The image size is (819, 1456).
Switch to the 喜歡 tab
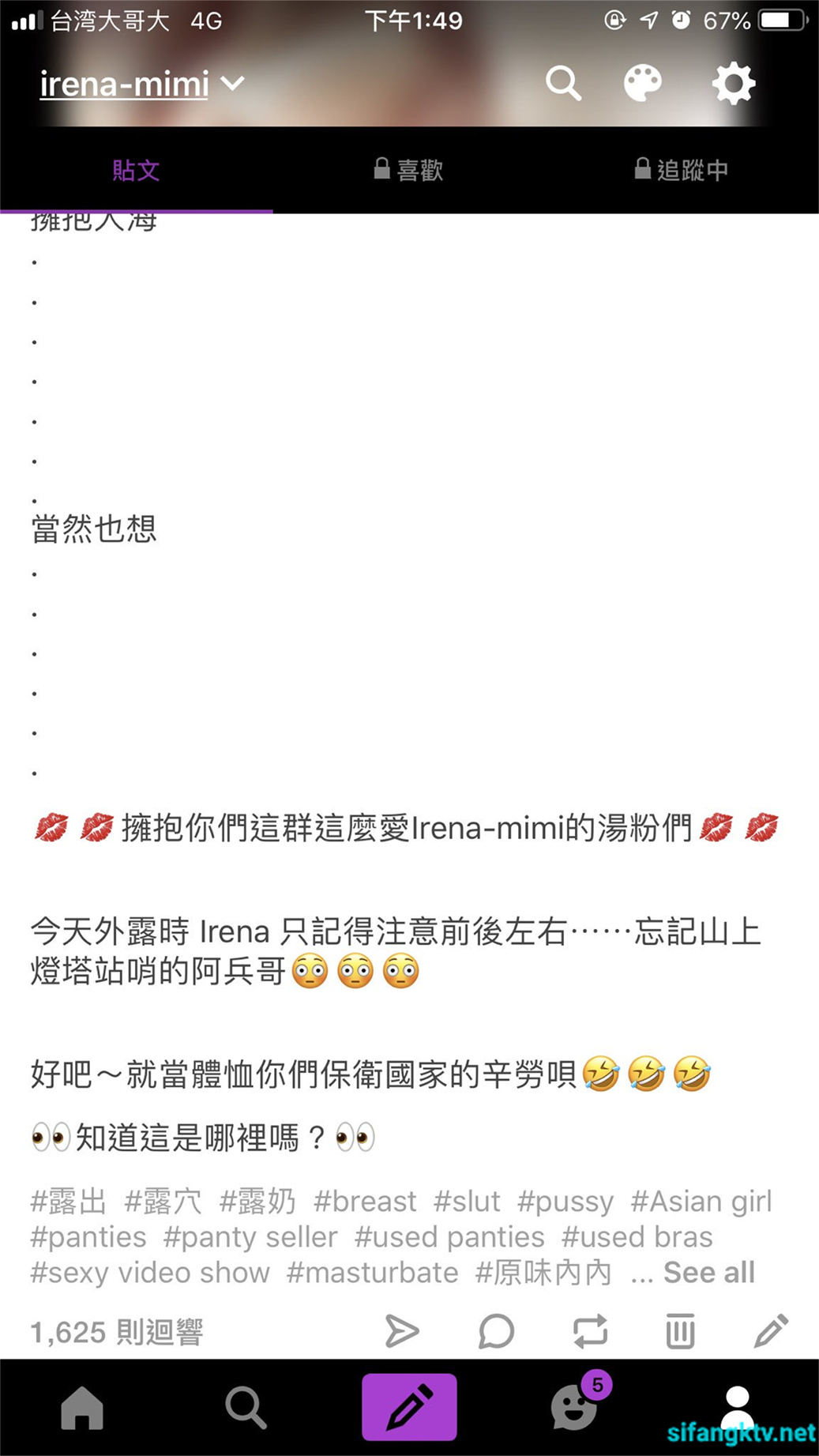(x=409, y=170)
